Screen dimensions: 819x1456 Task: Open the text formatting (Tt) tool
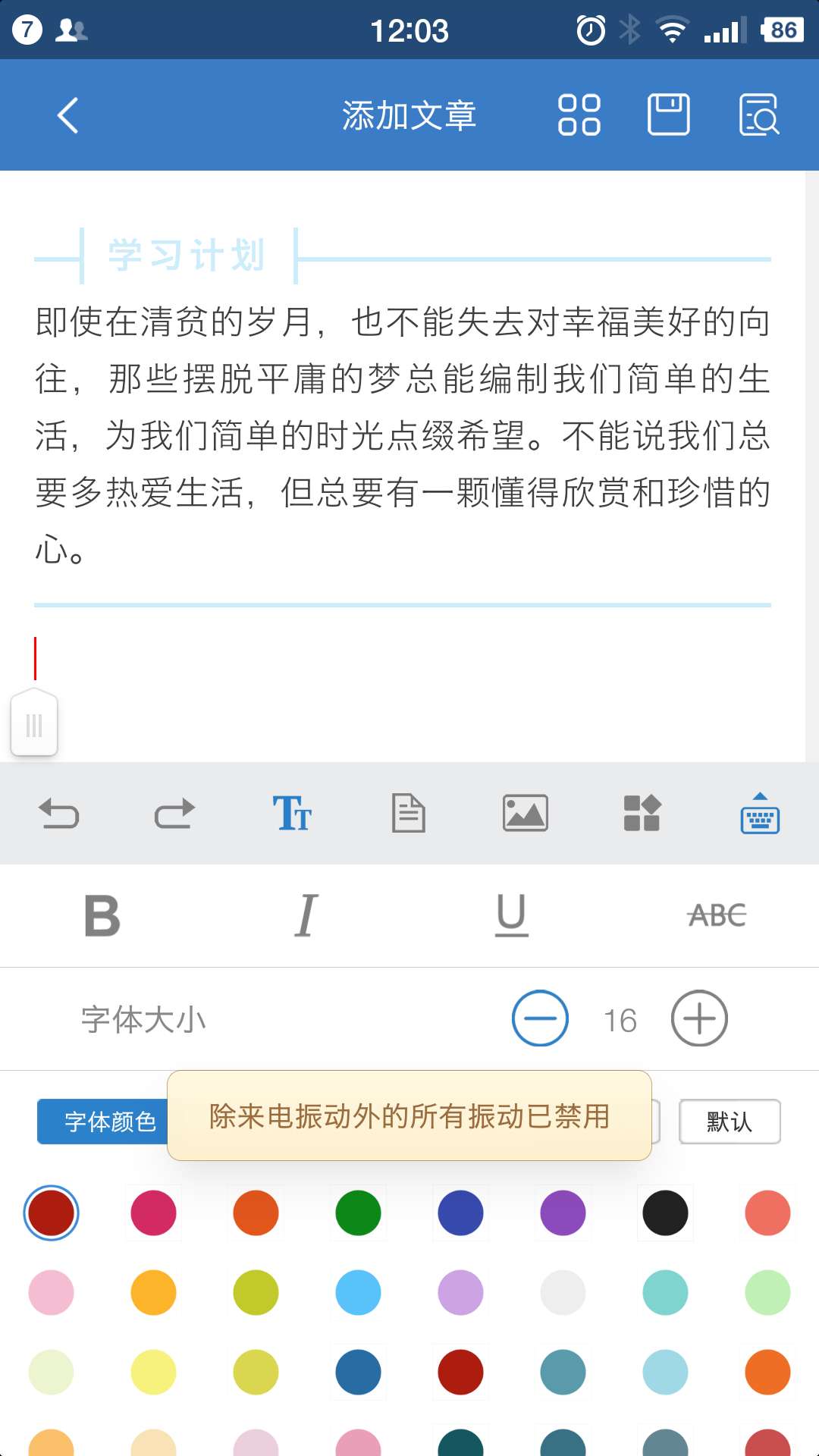pos(293,813)
